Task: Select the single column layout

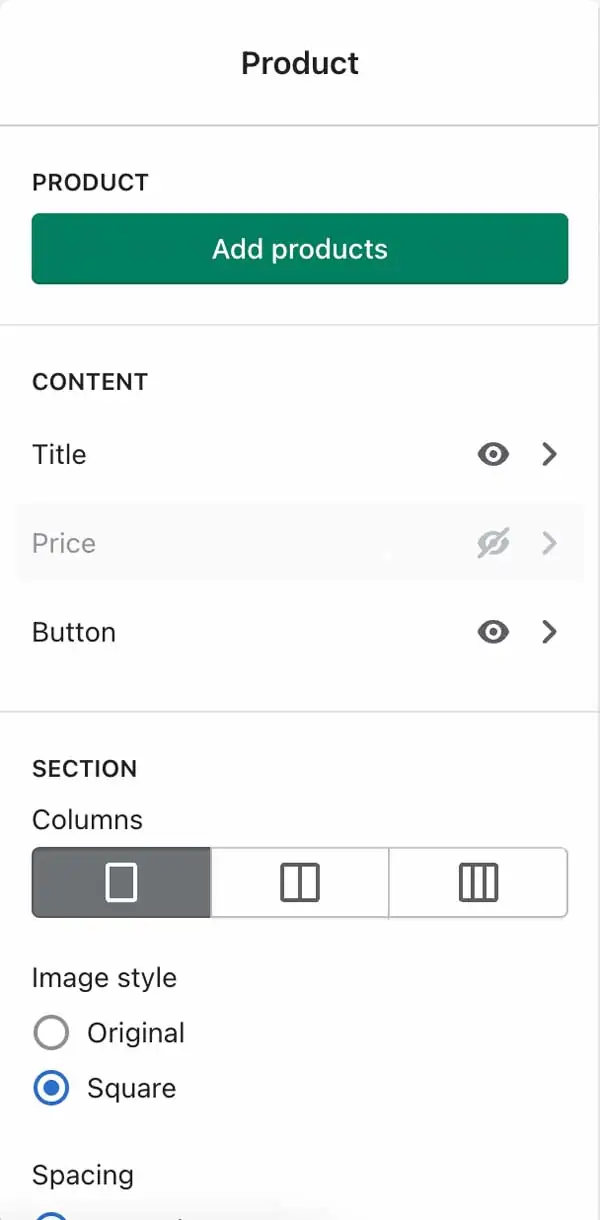Action: (121, 883)
